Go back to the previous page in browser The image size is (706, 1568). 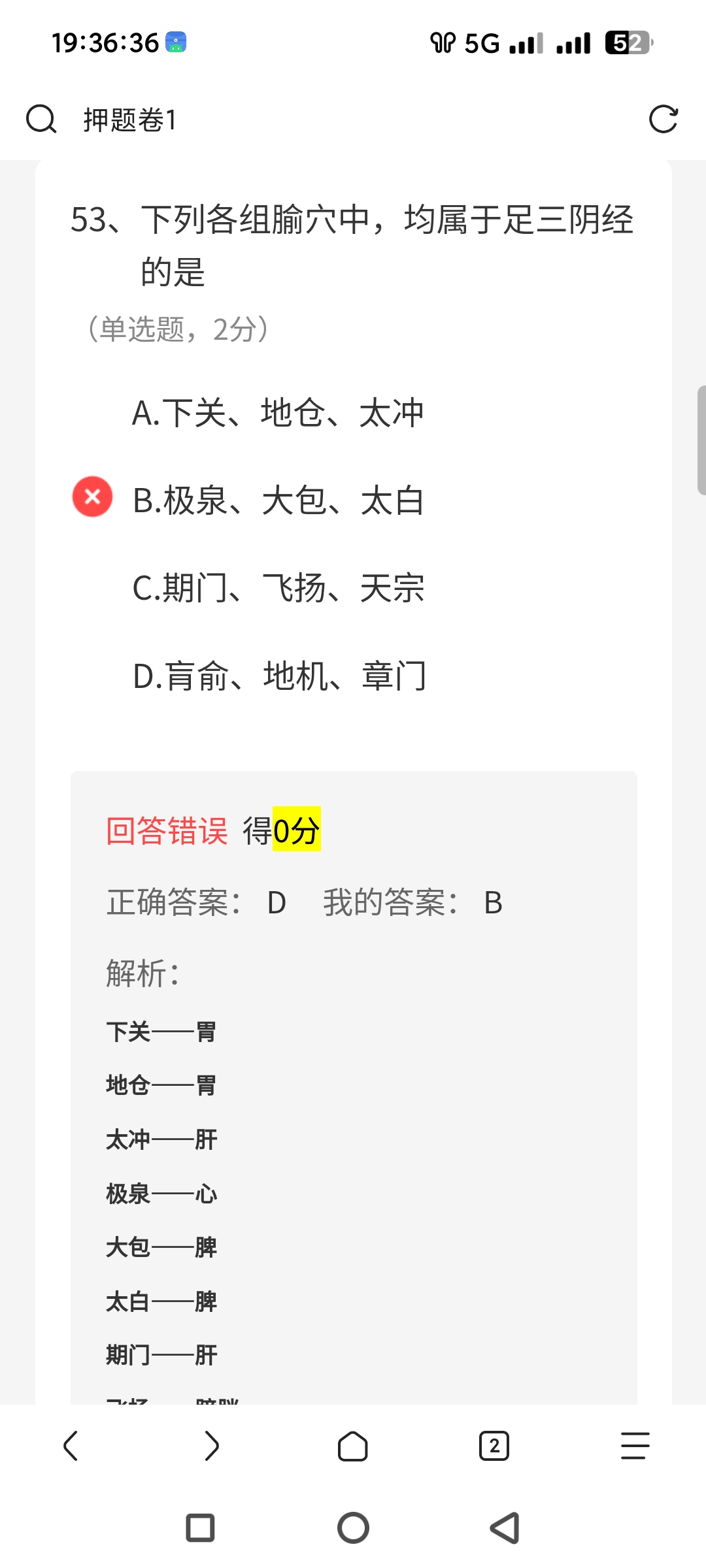point(71,1446)
